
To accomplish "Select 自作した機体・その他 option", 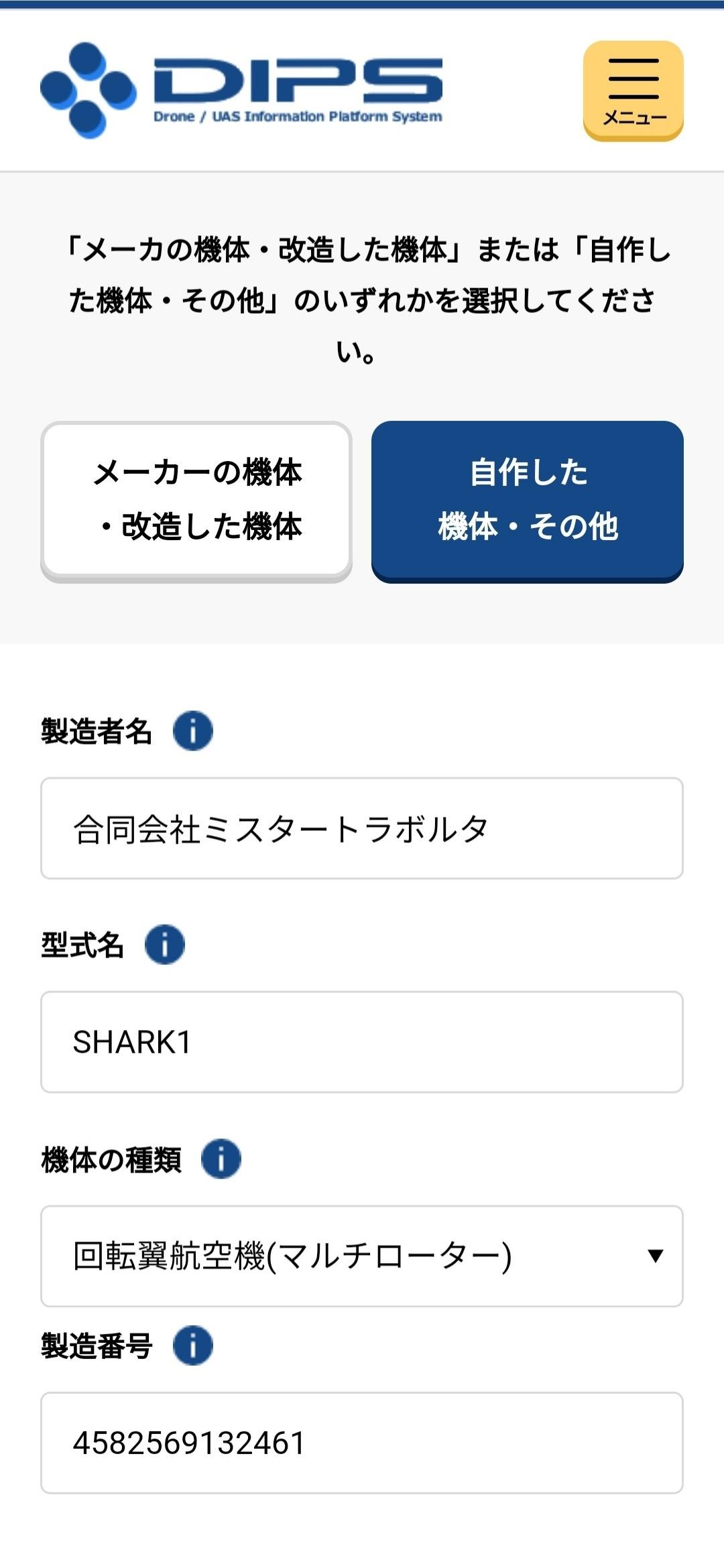I will tap(528, 501).
